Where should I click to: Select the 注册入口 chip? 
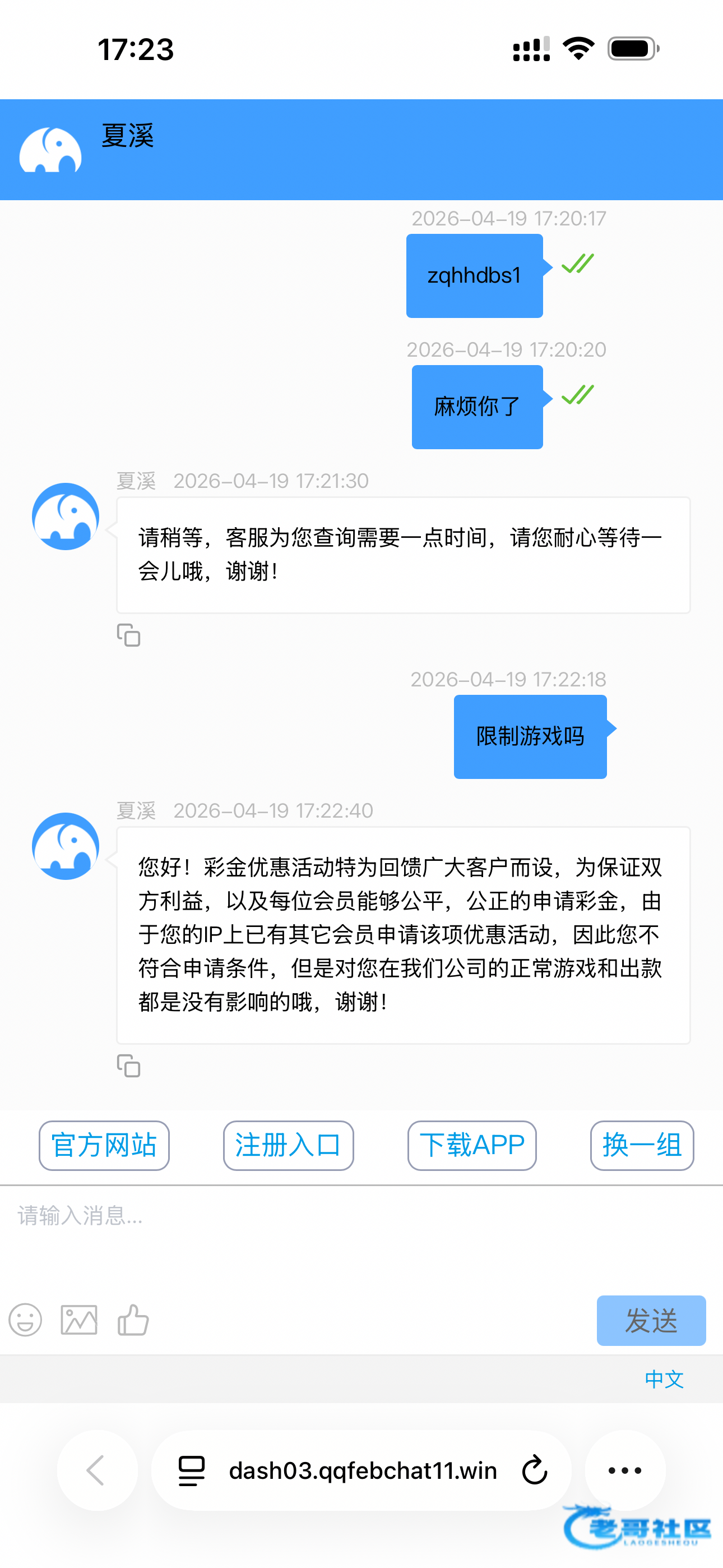(x=289, y=1146)
